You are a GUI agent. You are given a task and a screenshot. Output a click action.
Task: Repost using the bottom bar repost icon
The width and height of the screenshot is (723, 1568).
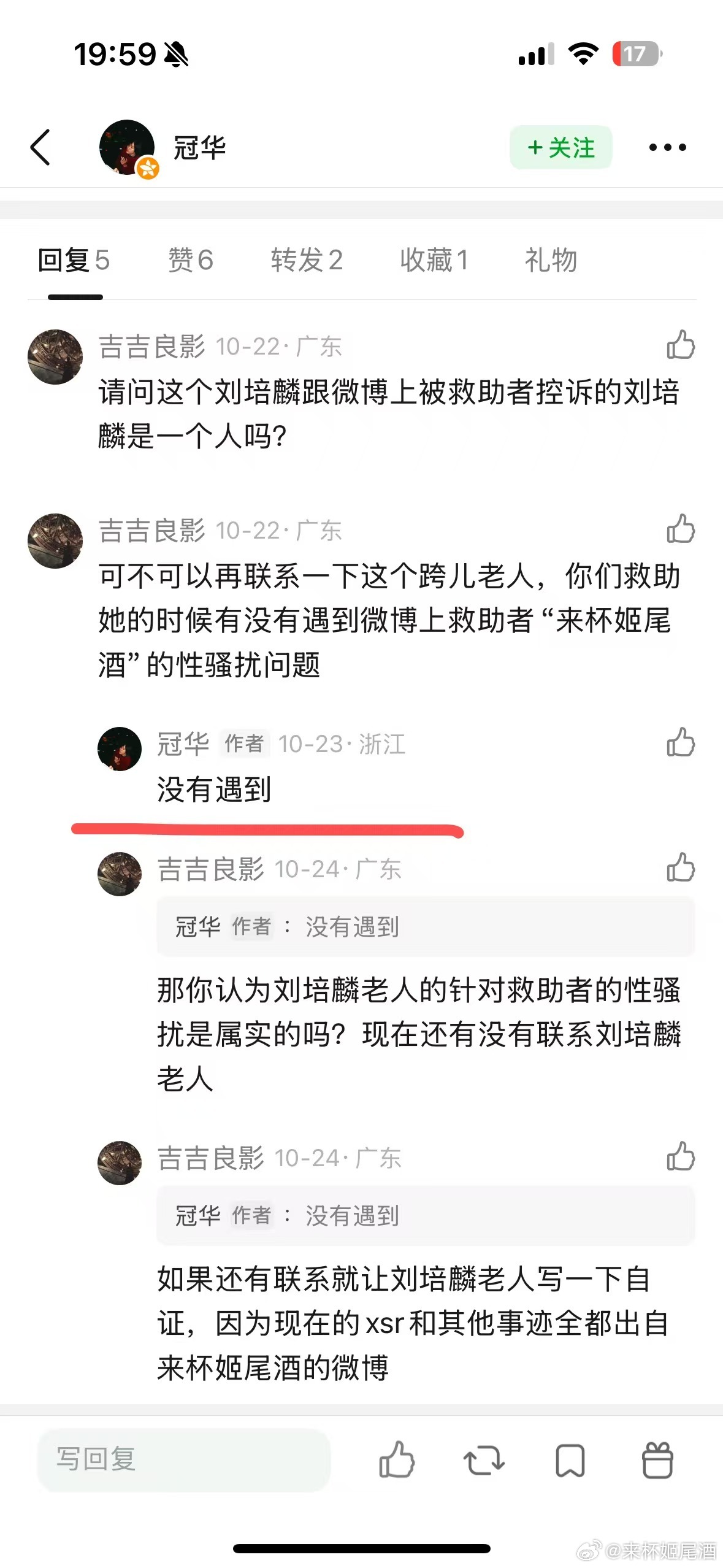tap(484, 1460)
